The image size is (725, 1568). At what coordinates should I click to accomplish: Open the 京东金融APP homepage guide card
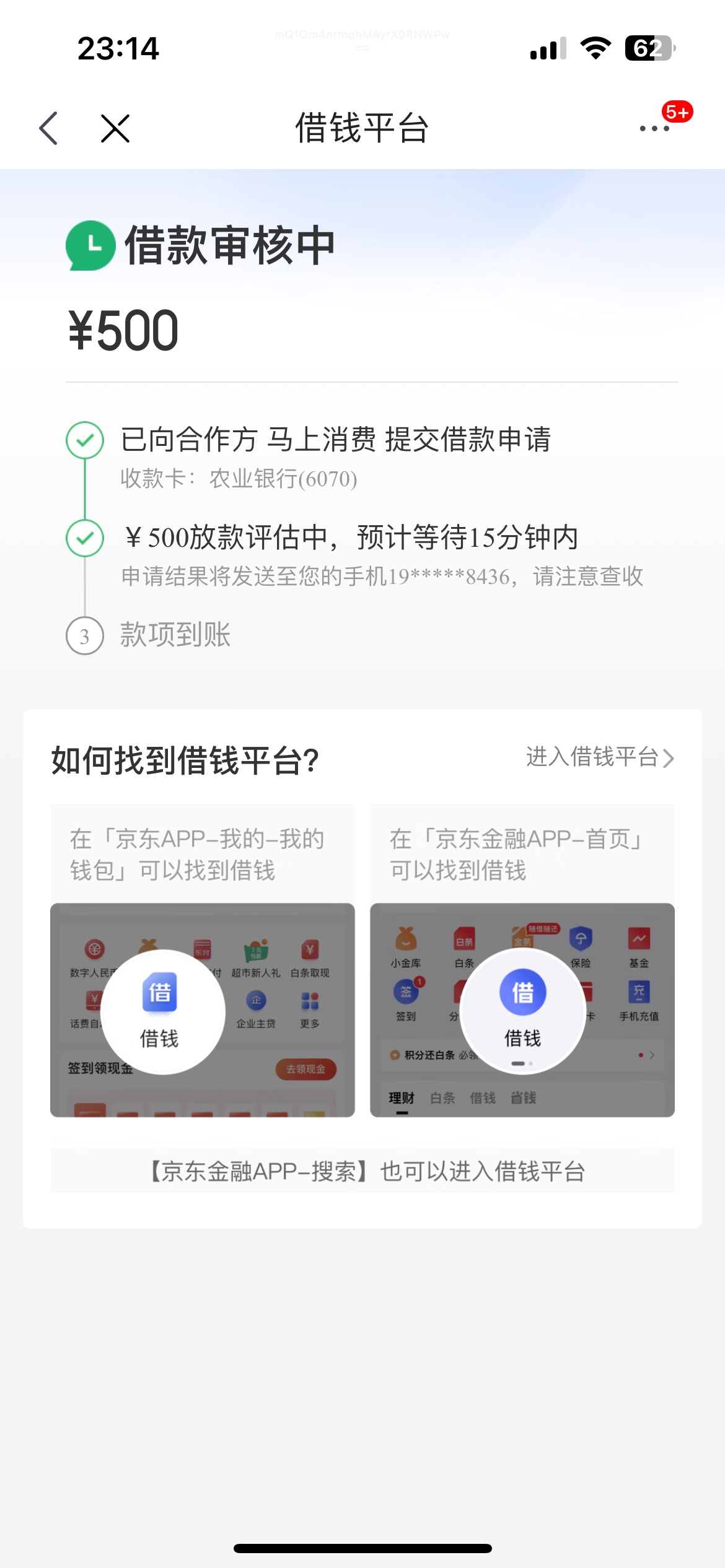[522, 960]
